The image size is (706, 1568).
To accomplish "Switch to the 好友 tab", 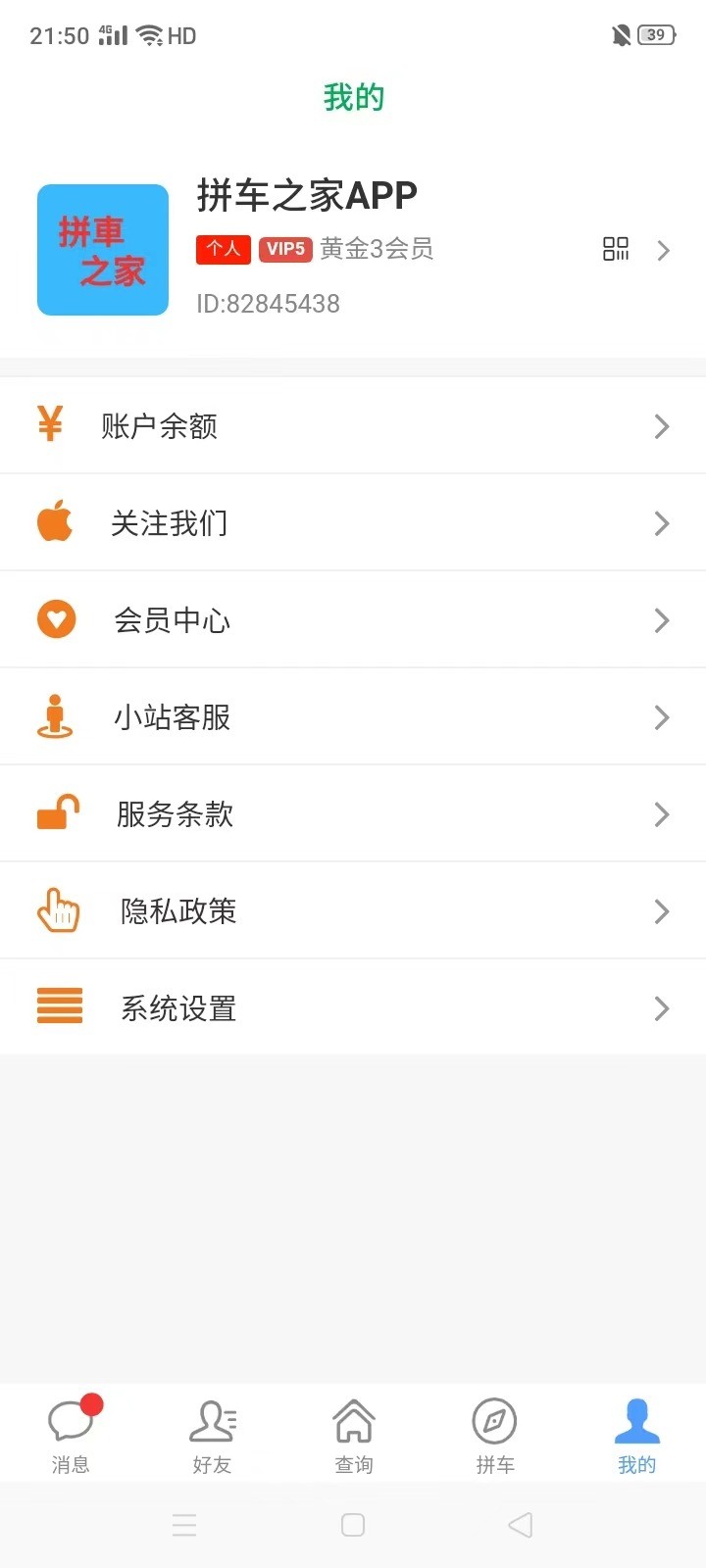I will tap(212, 1433).
